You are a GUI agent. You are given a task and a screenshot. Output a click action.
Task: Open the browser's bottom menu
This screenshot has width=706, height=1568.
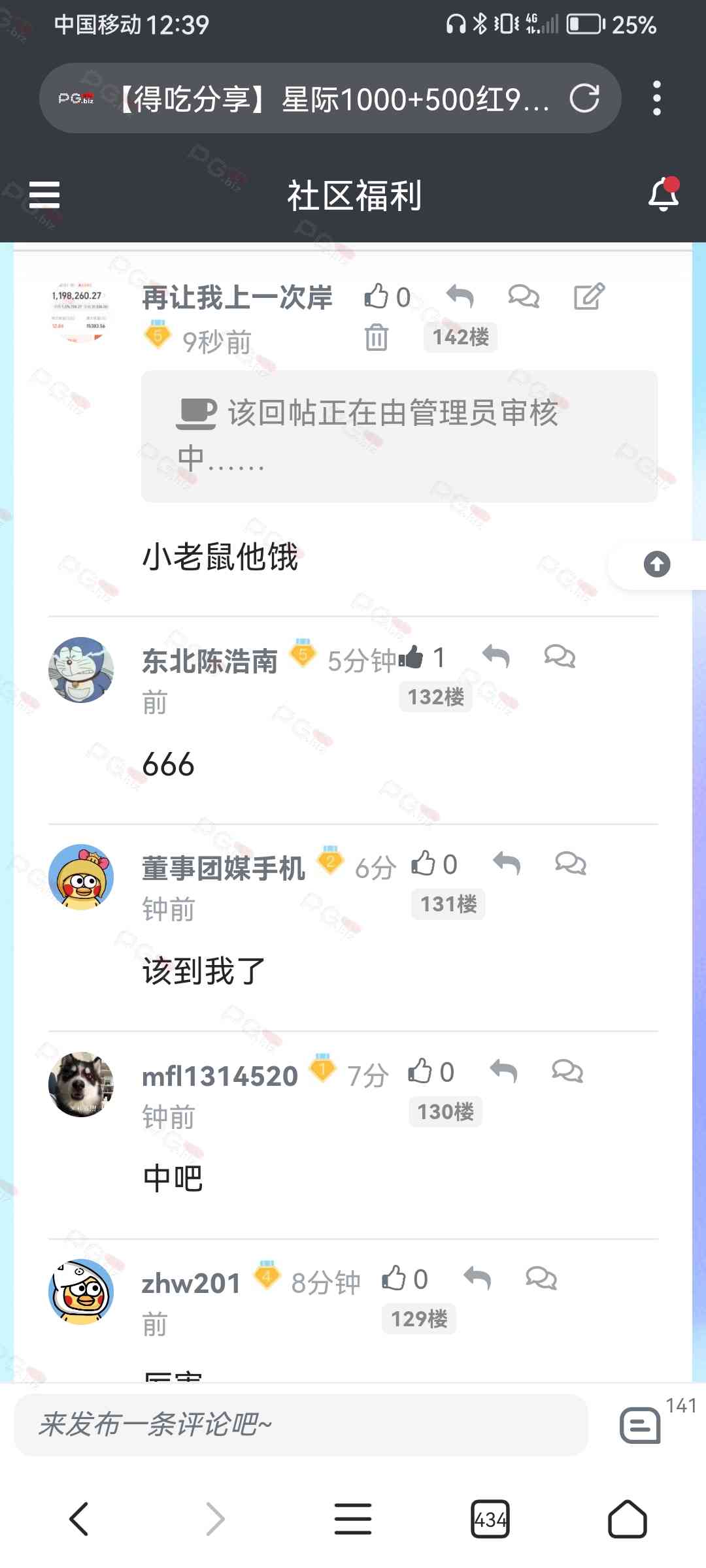click(x=353, y=1519)
